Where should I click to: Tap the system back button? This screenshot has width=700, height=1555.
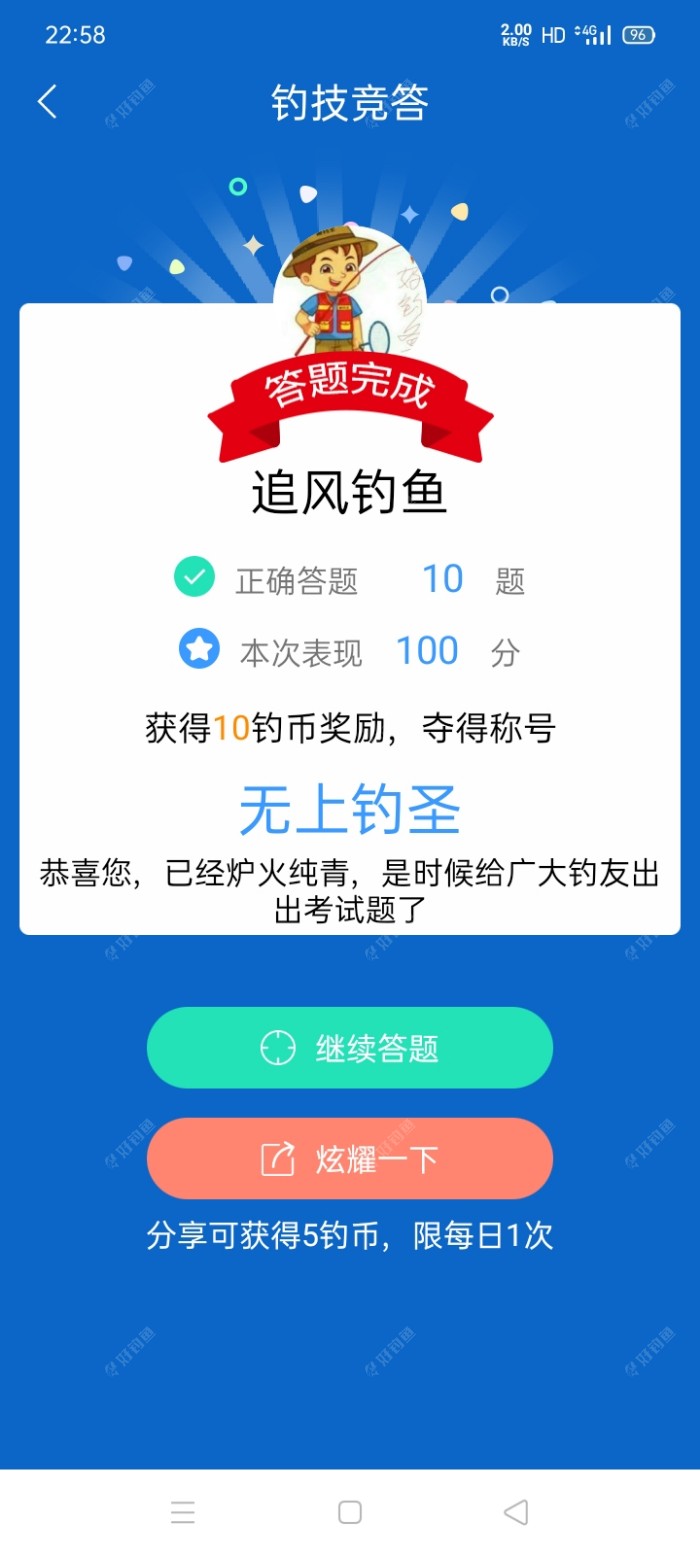[515, 1512]
